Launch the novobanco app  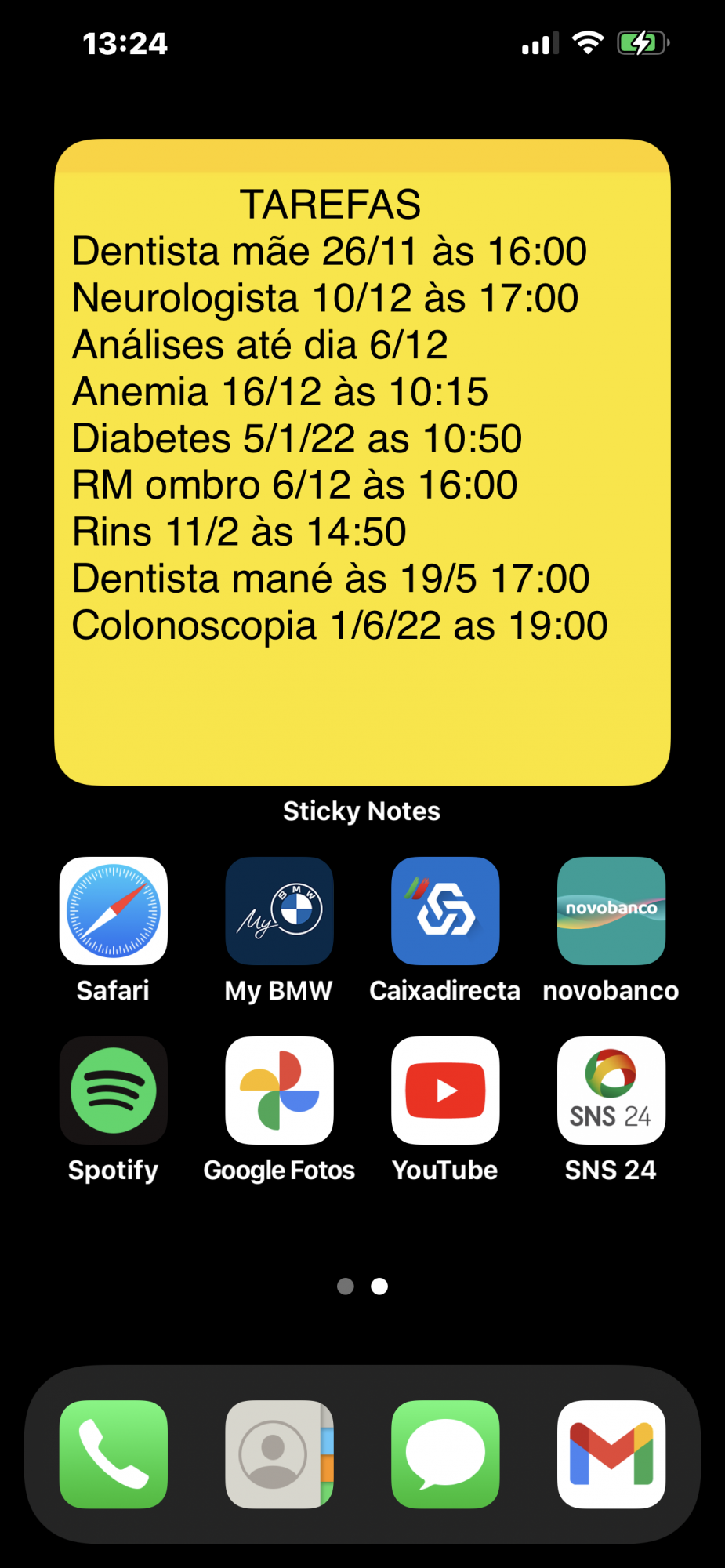pyautogui.click(x=611, y=910)
